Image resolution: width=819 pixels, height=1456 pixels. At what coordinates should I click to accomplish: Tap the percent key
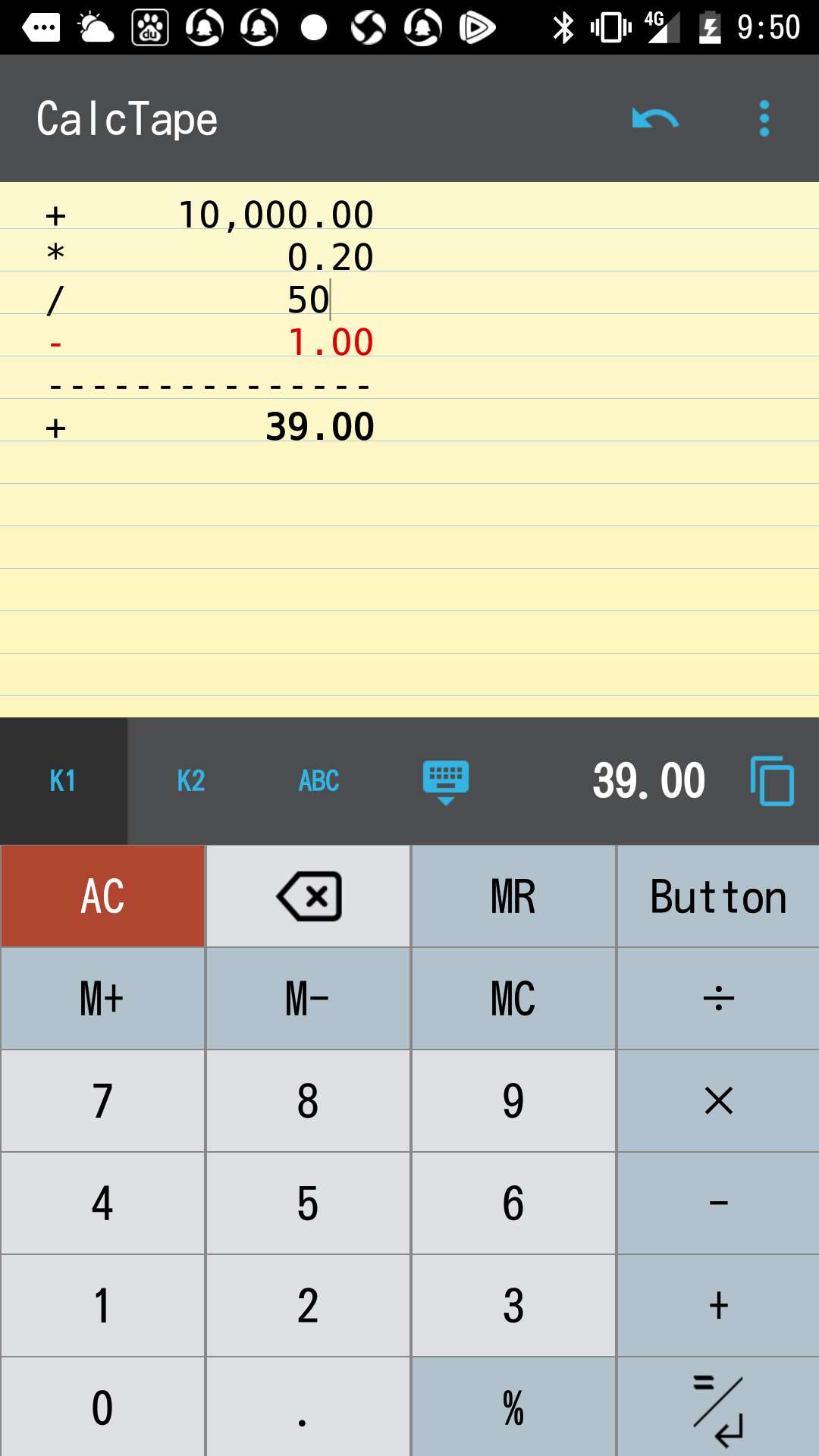(513, 1407)
